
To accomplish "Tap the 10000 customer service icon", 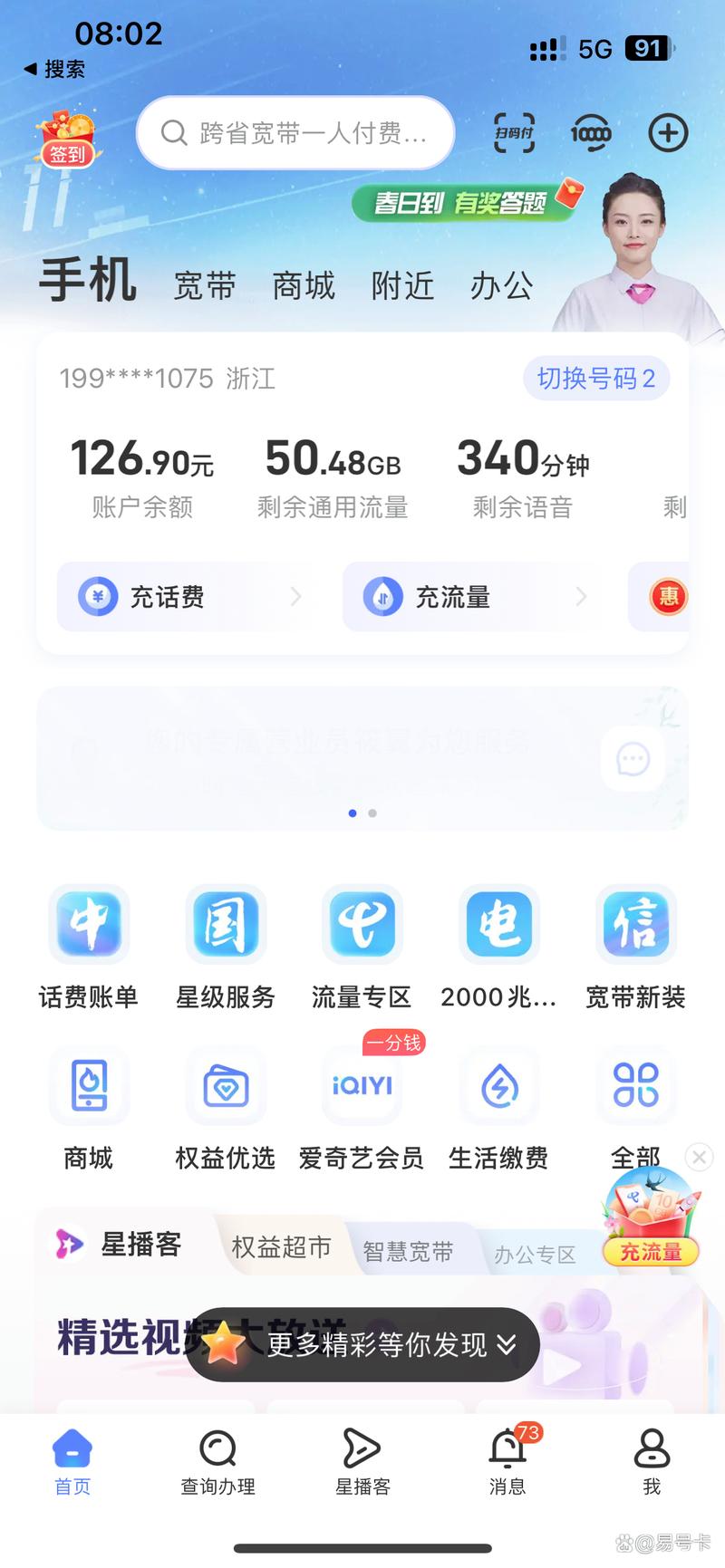I will 590,132.
